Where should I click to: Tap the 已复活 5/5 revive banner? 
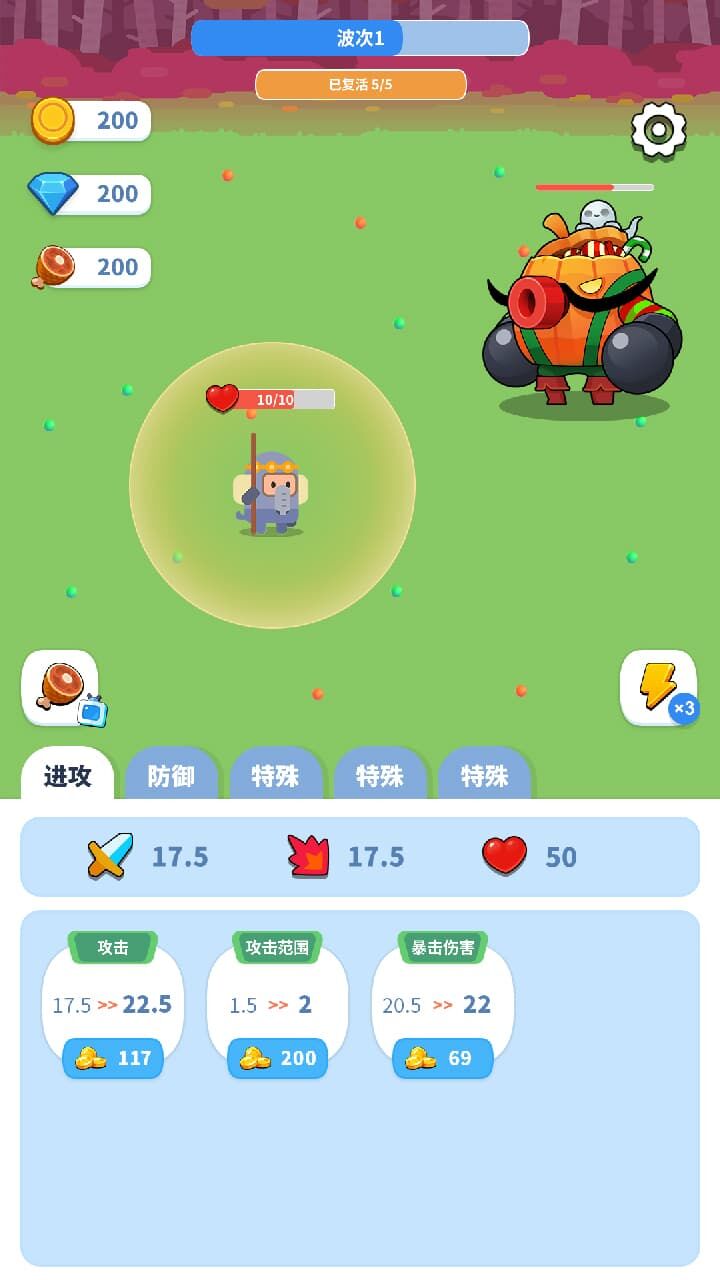tap(360, 84)
